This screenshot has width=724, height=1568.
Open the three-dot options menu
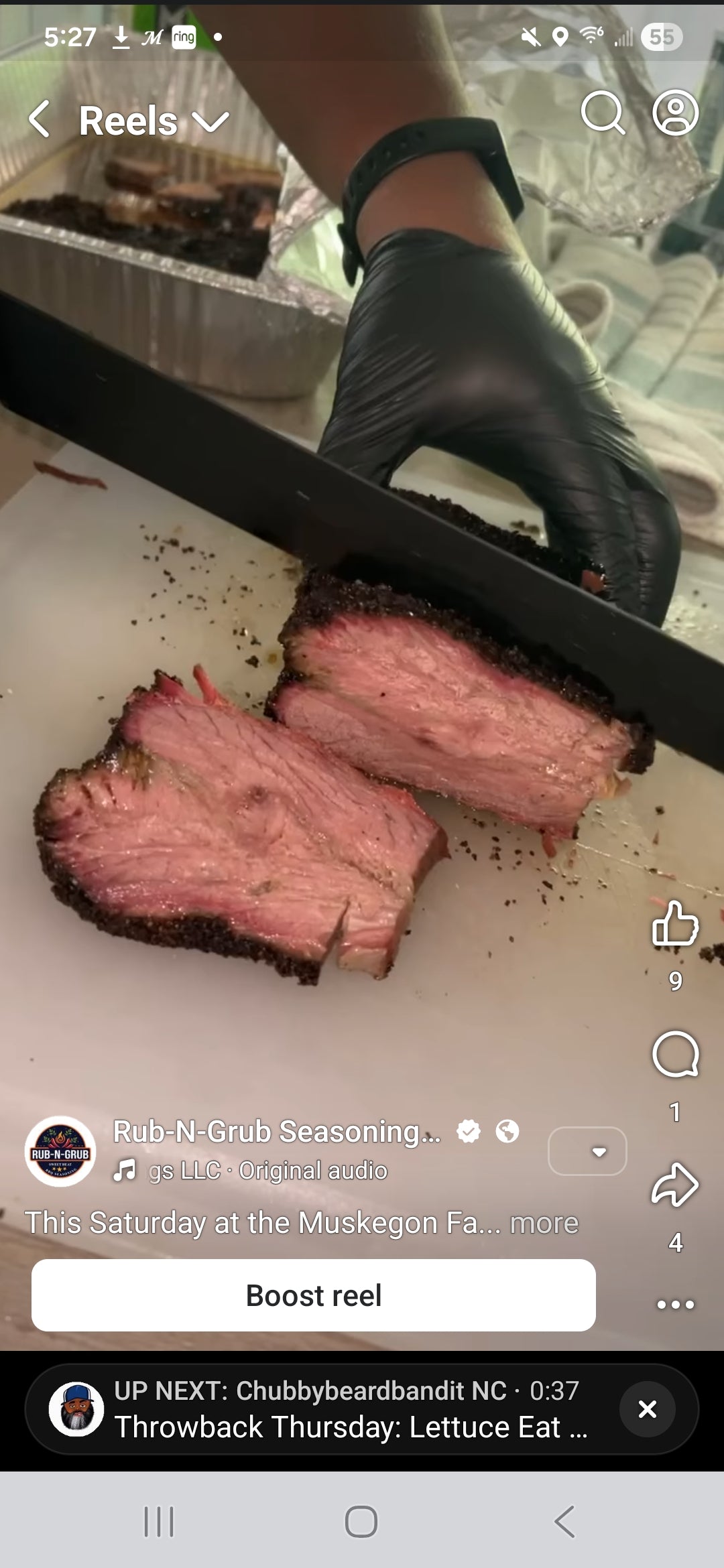[675, 1304]
